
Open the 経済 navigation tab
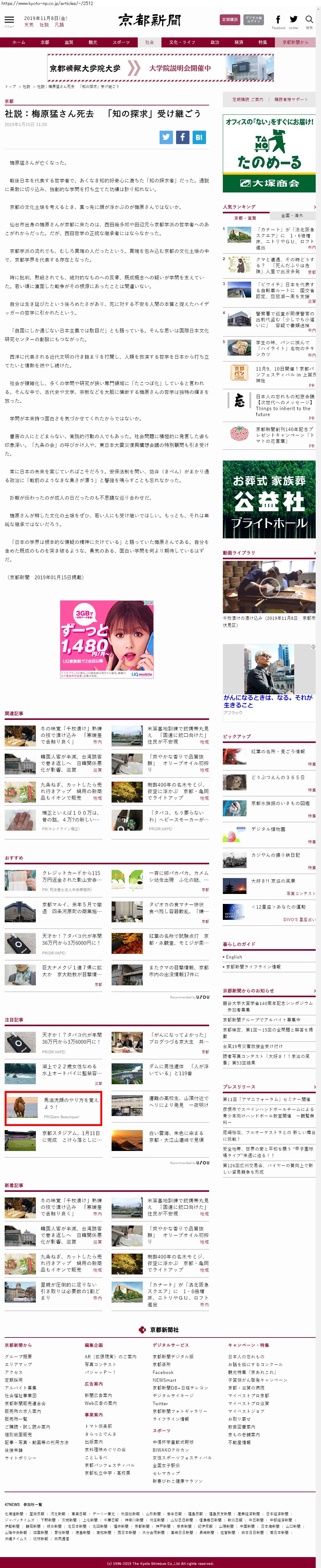point(239,43)
